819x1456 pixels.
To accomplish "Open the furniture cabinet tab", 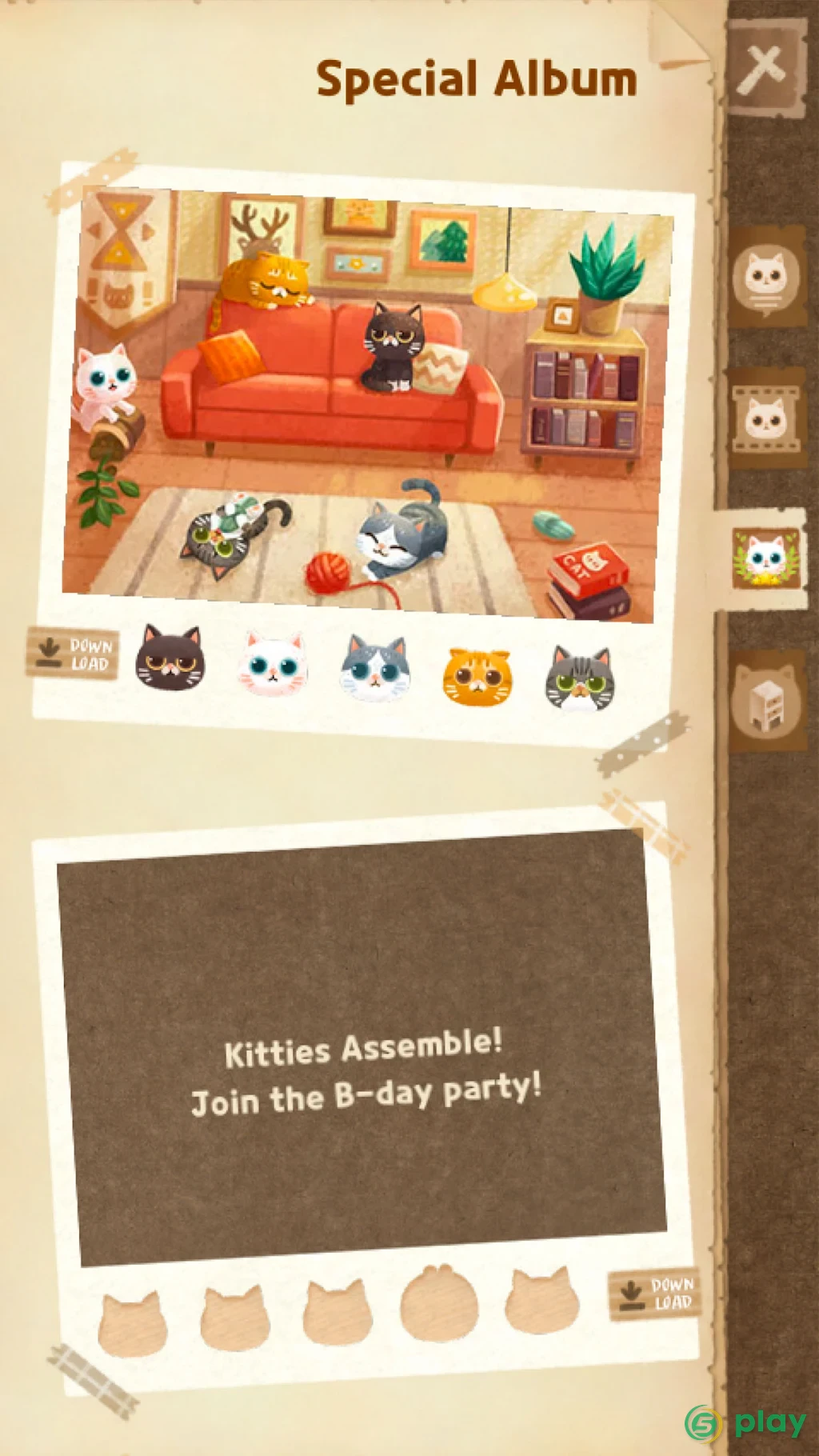I will click(x=766, y=700).
